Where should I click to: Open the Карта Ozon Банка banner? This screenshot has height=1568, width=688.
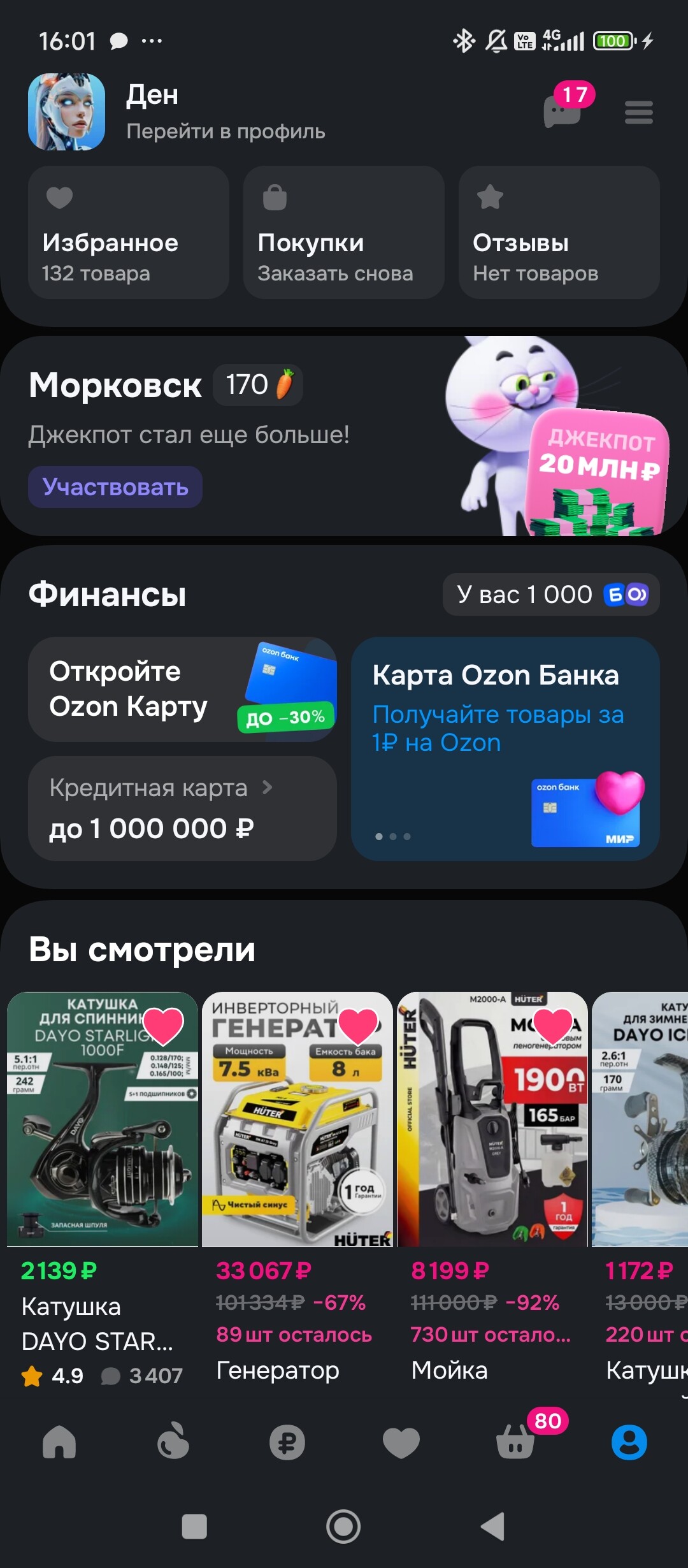pyautogui.click(x=505, y=749)
